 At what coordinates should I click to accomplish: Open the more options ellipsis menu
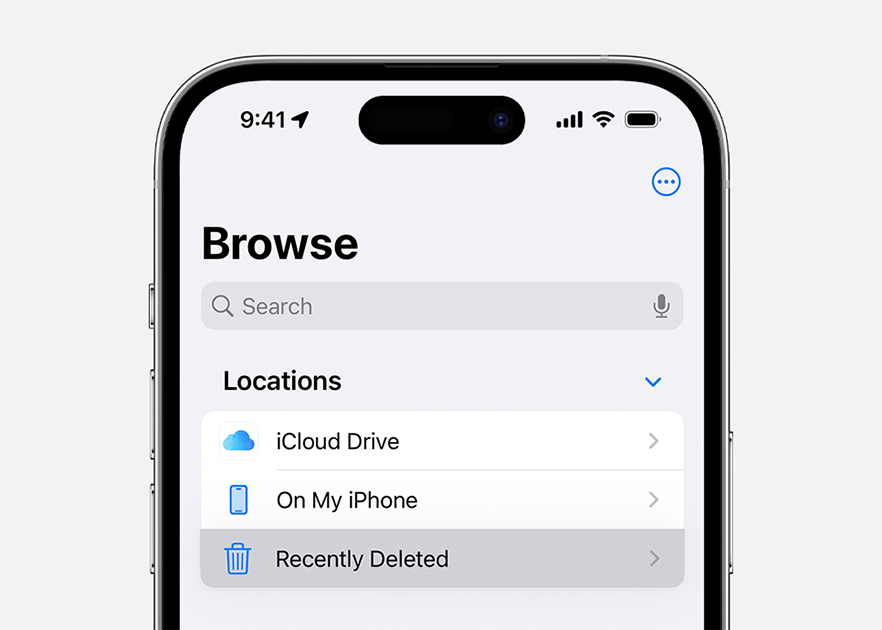pos(666,182)
